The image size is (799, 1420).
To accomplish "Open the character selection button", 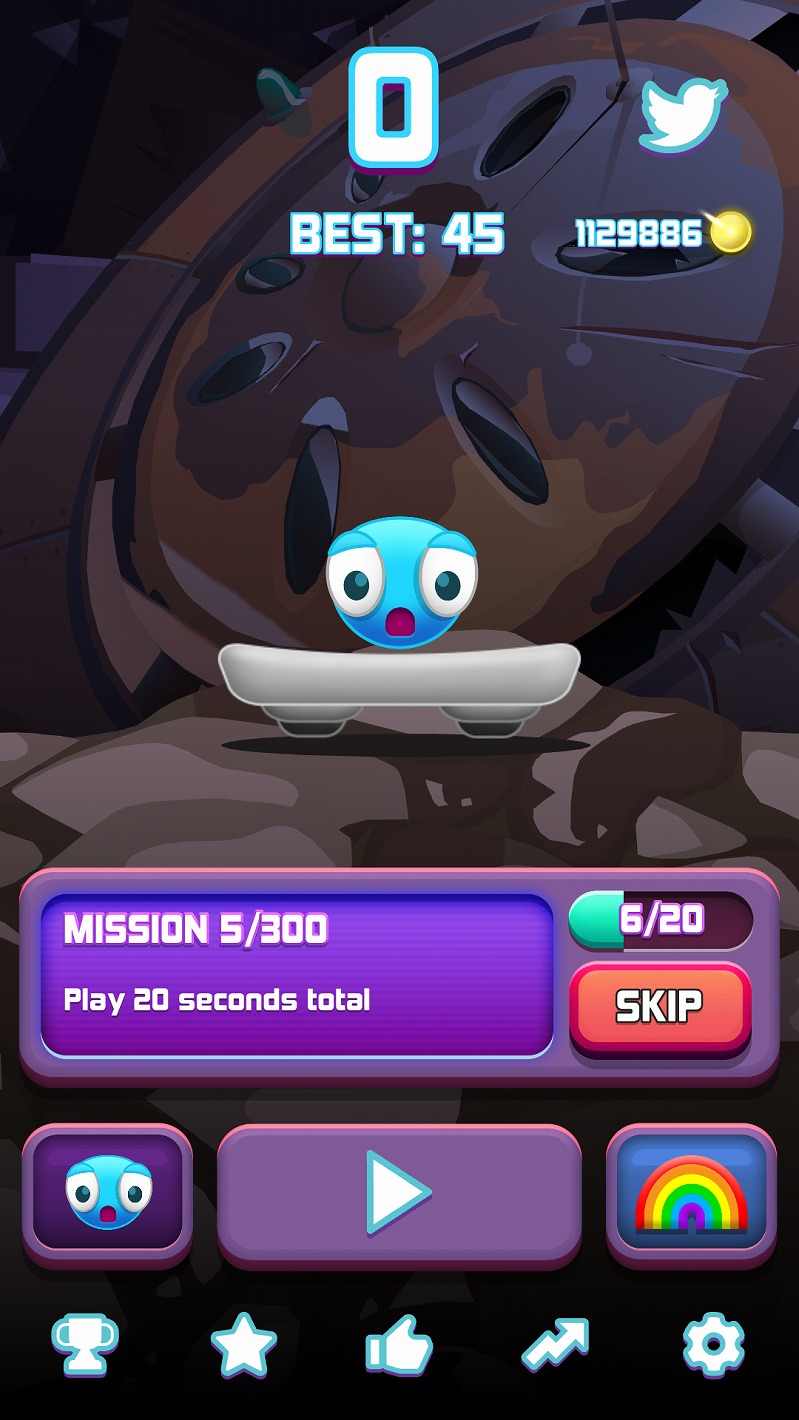I will 108,1192.
